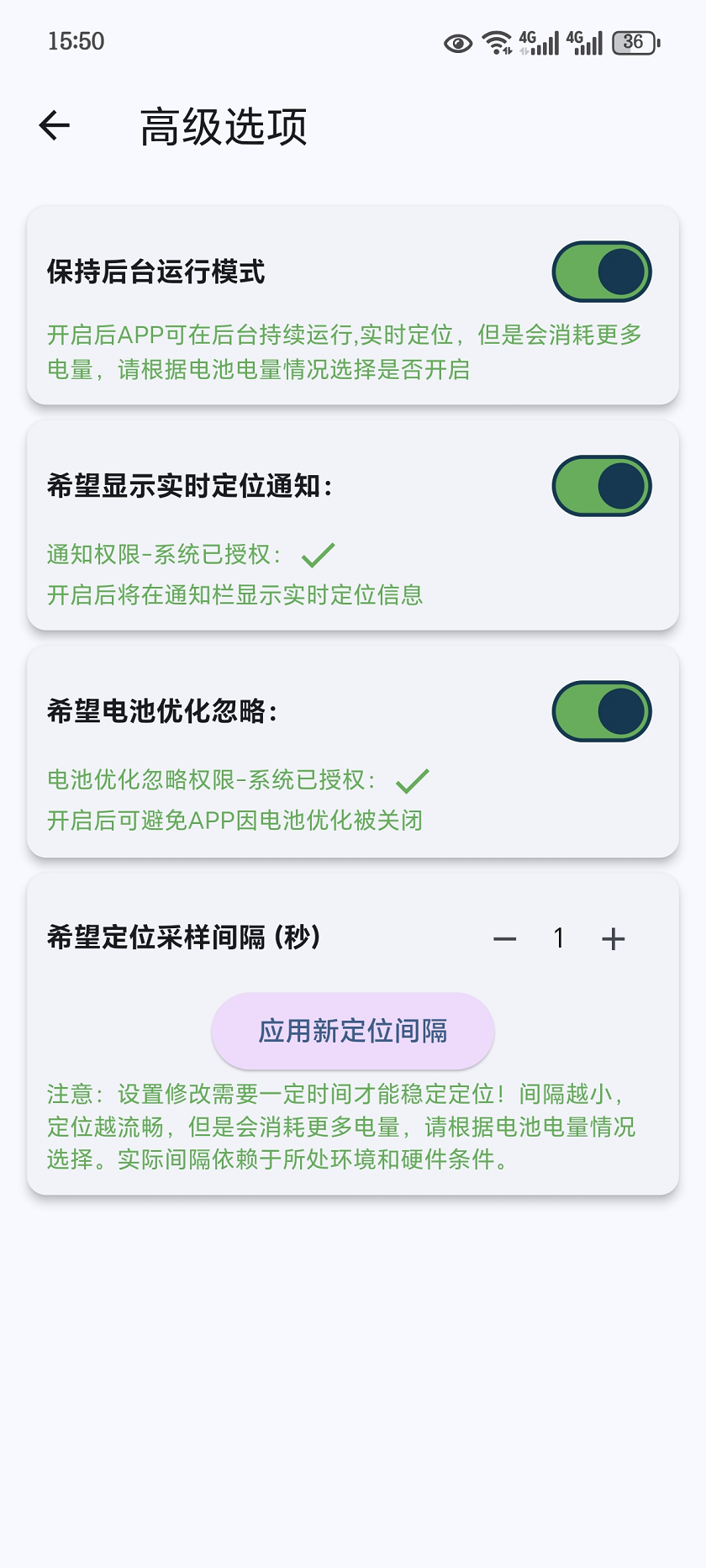Screen dimensions: 706x1568
Task: Click the plus to increase sampling interval
Action: click(x=613, y=938)
